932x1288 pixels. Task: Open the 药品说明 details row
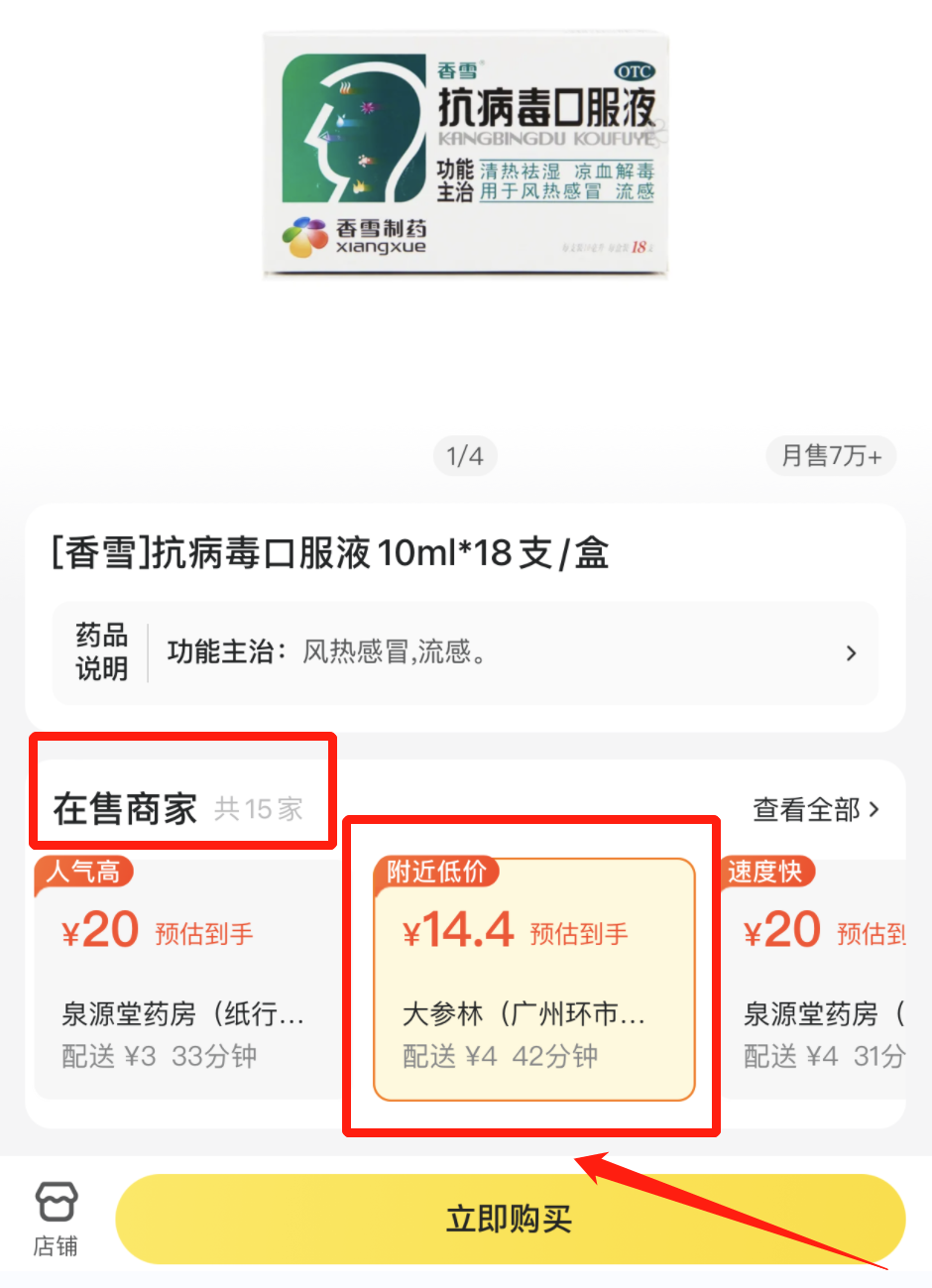(x=464, y=652)
